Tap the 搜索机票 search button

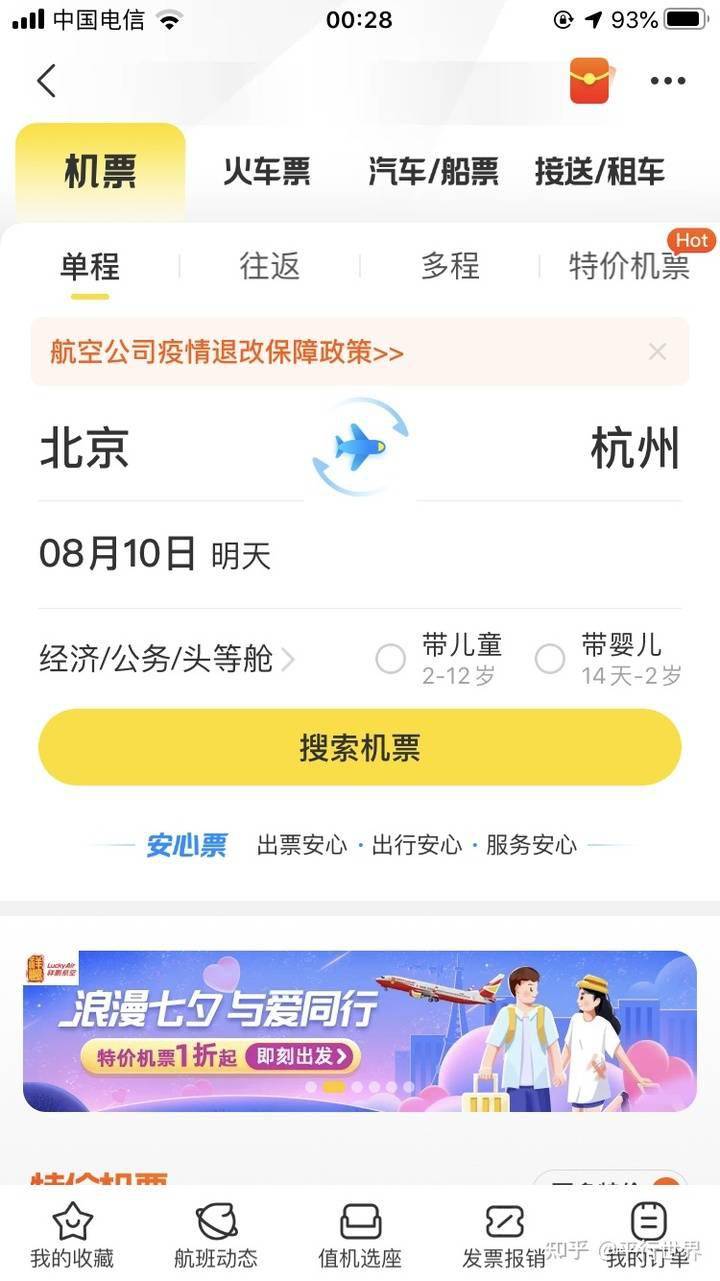click(x=360, y=746)
